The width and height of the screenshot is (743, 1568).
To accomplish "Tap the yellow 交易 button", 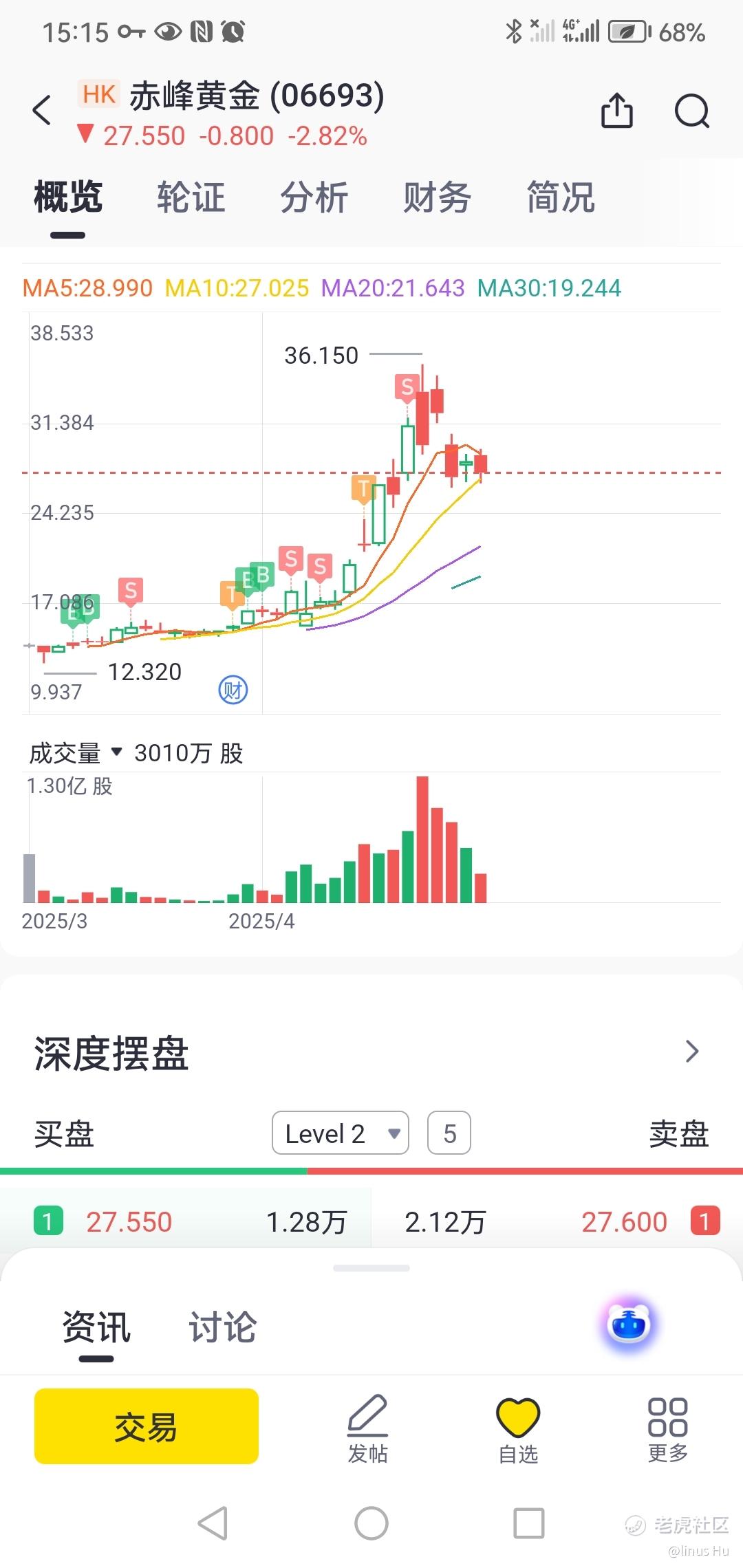I will [147, 1426].
